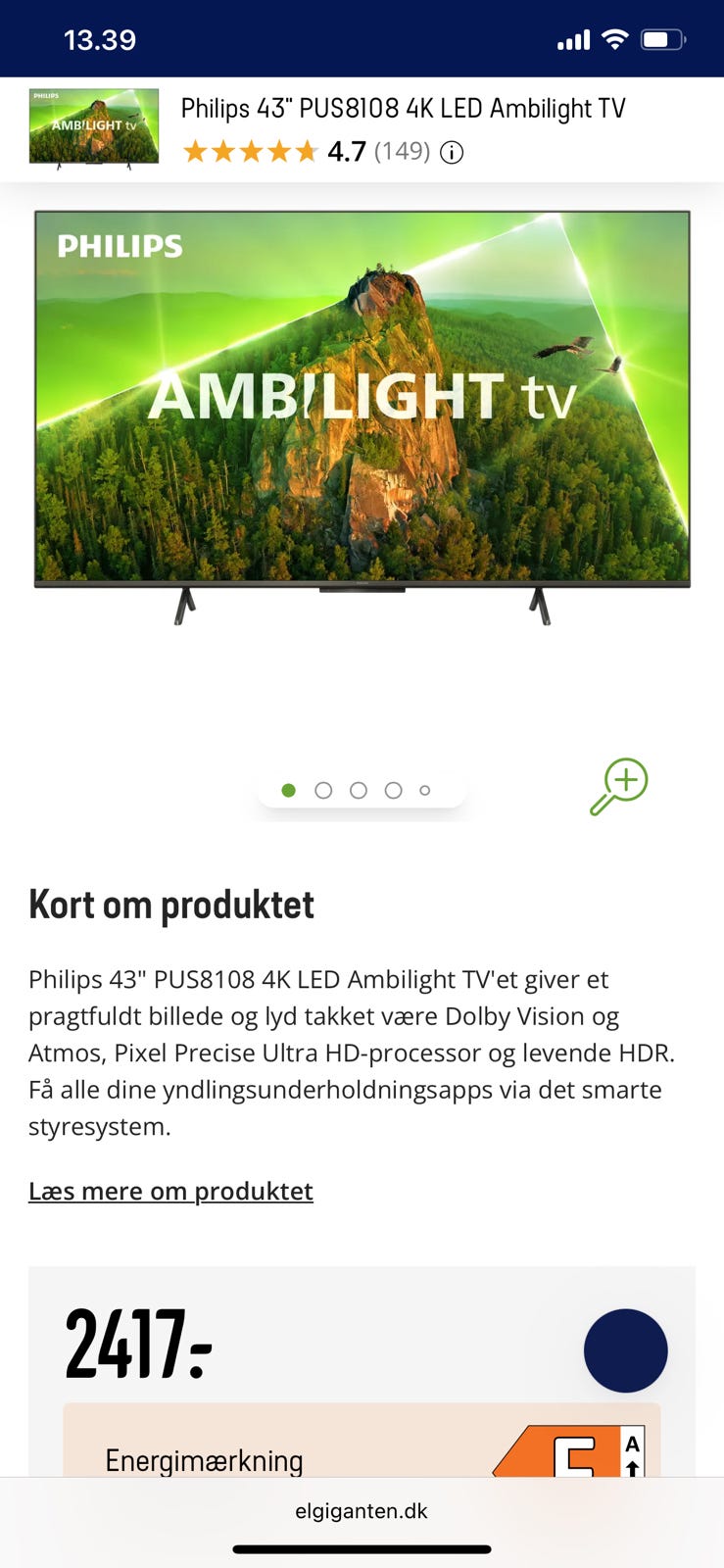Select the active green carousel dot
Viewport: 724px width, 1568px height.
tap(289, 789)
